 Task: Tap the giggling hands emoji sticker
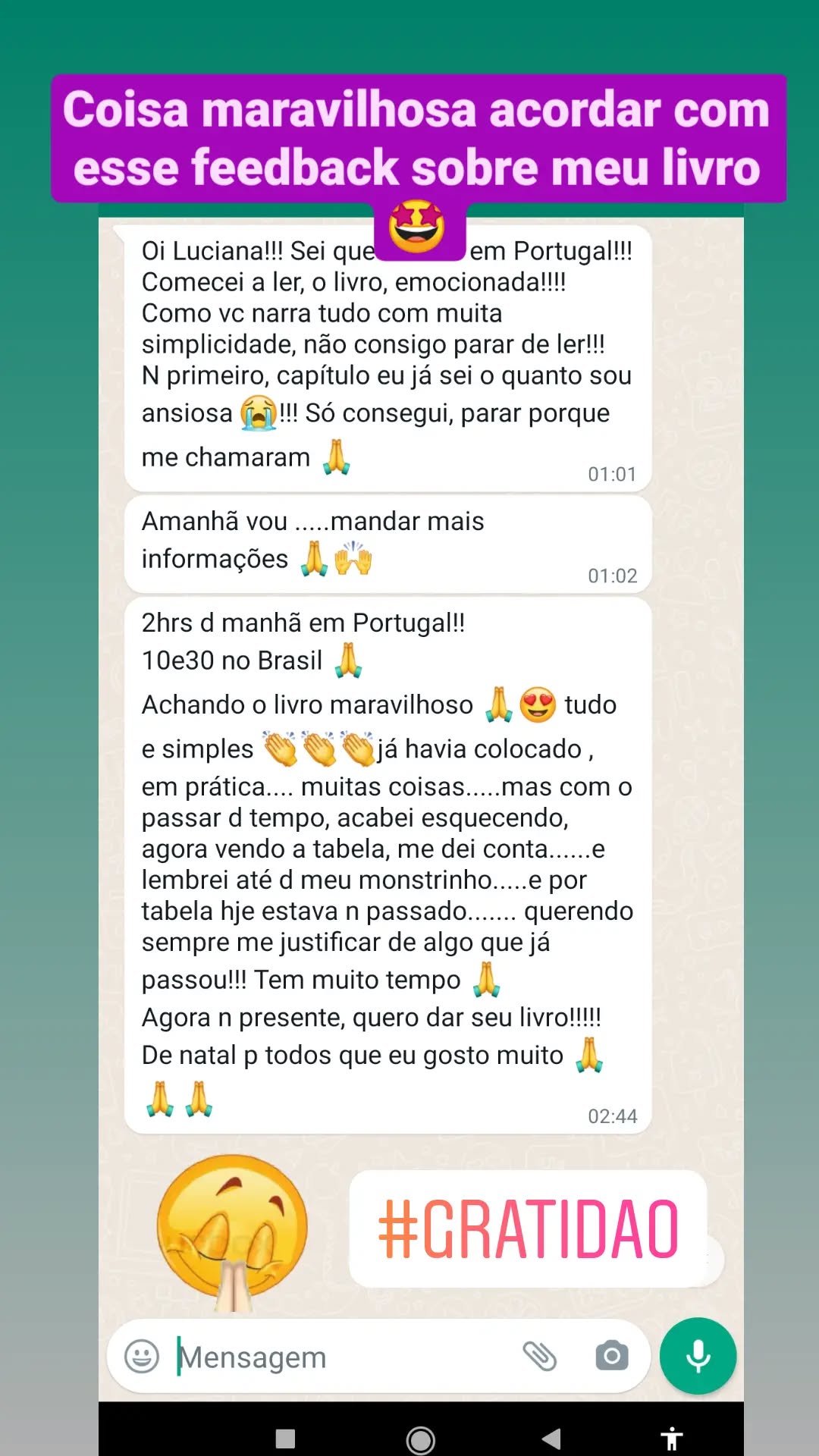pos(231,1228)
